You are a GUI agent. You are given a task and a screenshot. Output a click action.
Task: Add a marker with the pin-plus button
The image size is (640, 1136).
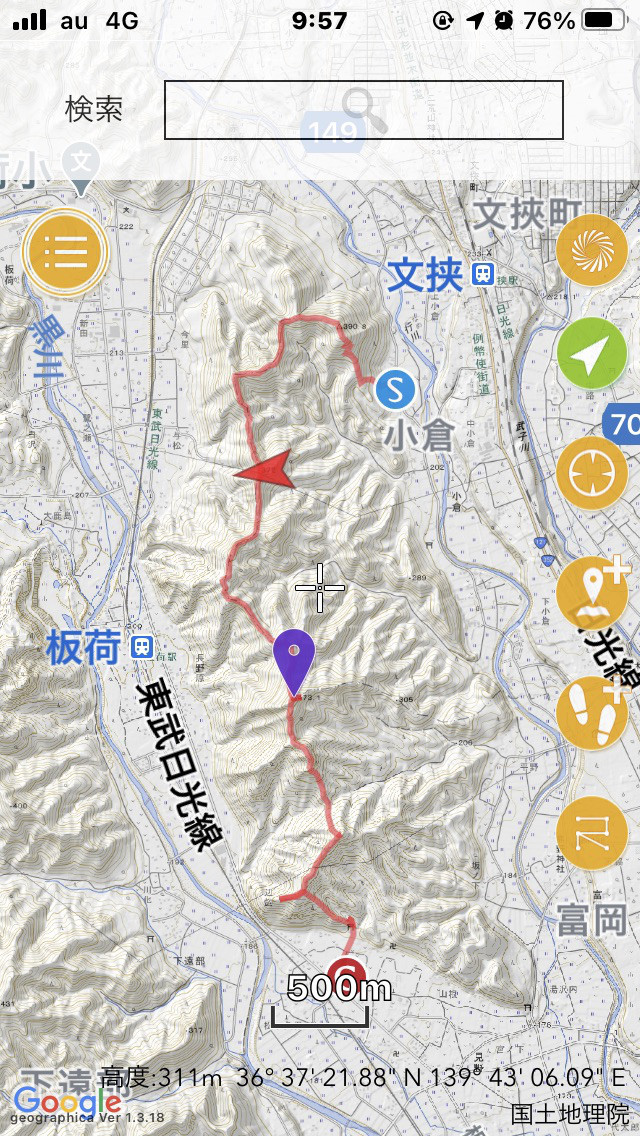pyautogui.click(x=591, y=592)
